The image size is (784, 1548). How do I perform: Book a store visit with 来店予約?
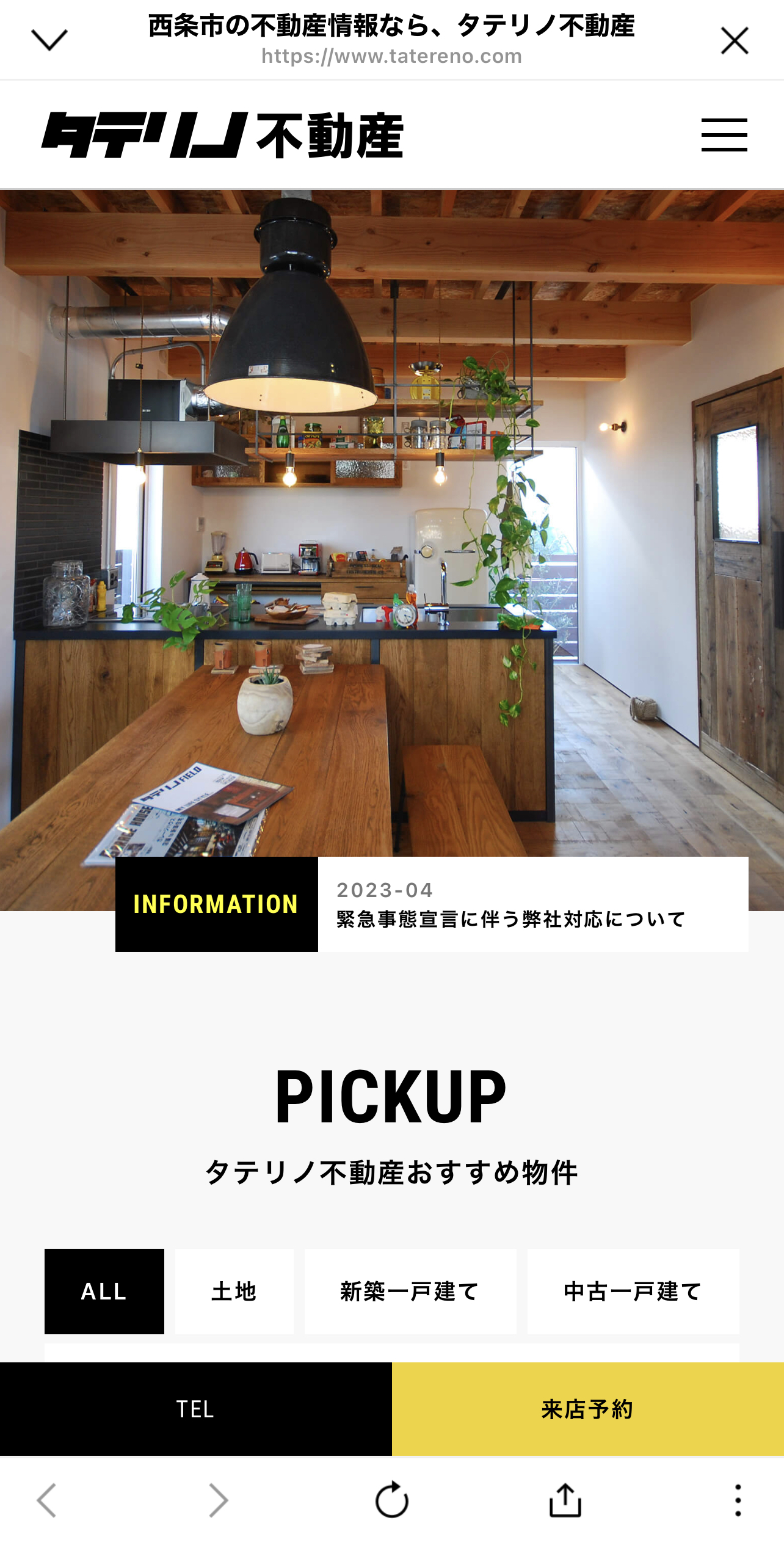(588, 1409)
